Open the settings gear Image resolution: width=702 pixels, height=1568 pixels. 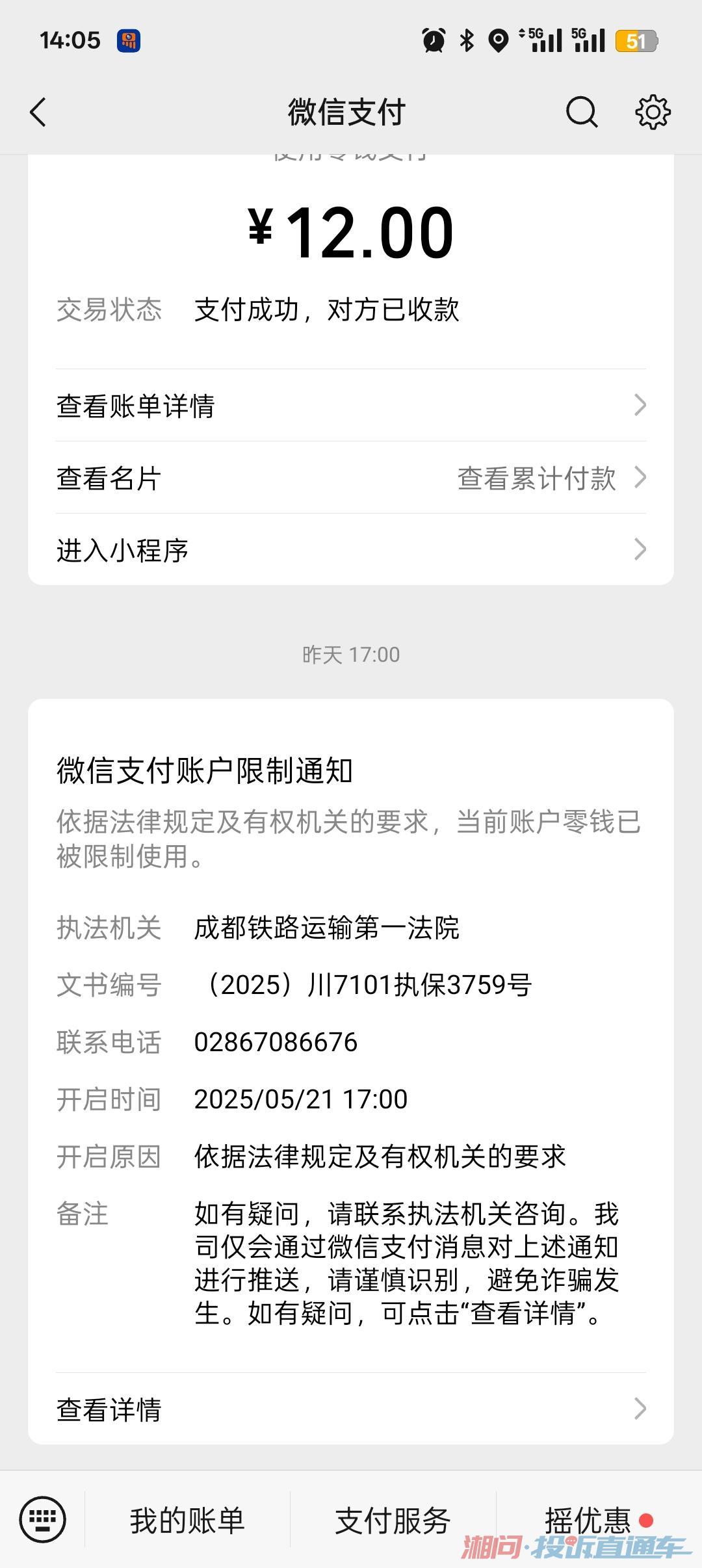click(653, 112)
